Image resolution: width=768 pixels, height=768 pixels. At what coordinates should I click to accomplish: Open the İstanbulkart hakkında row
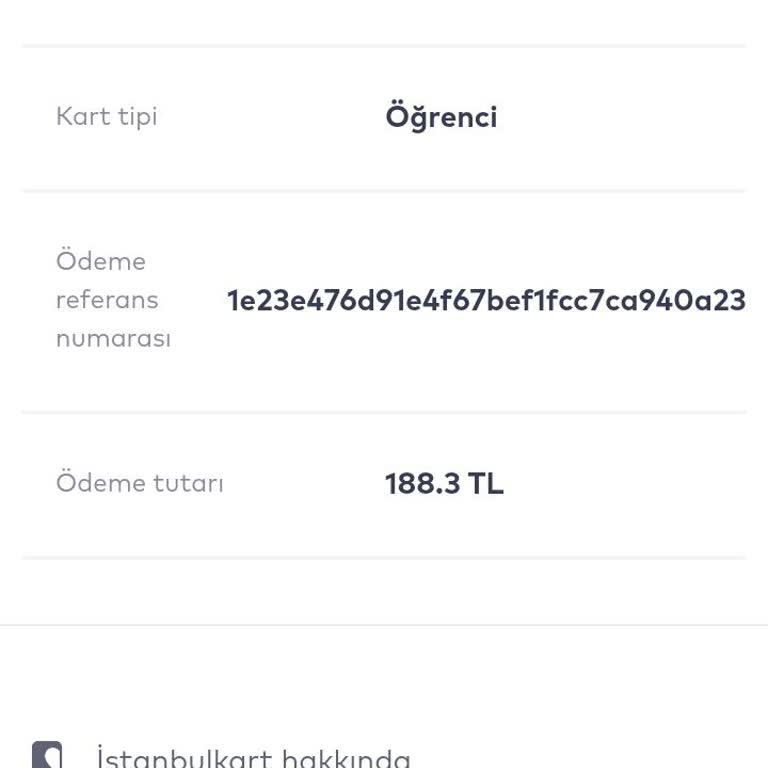[253, 756]
